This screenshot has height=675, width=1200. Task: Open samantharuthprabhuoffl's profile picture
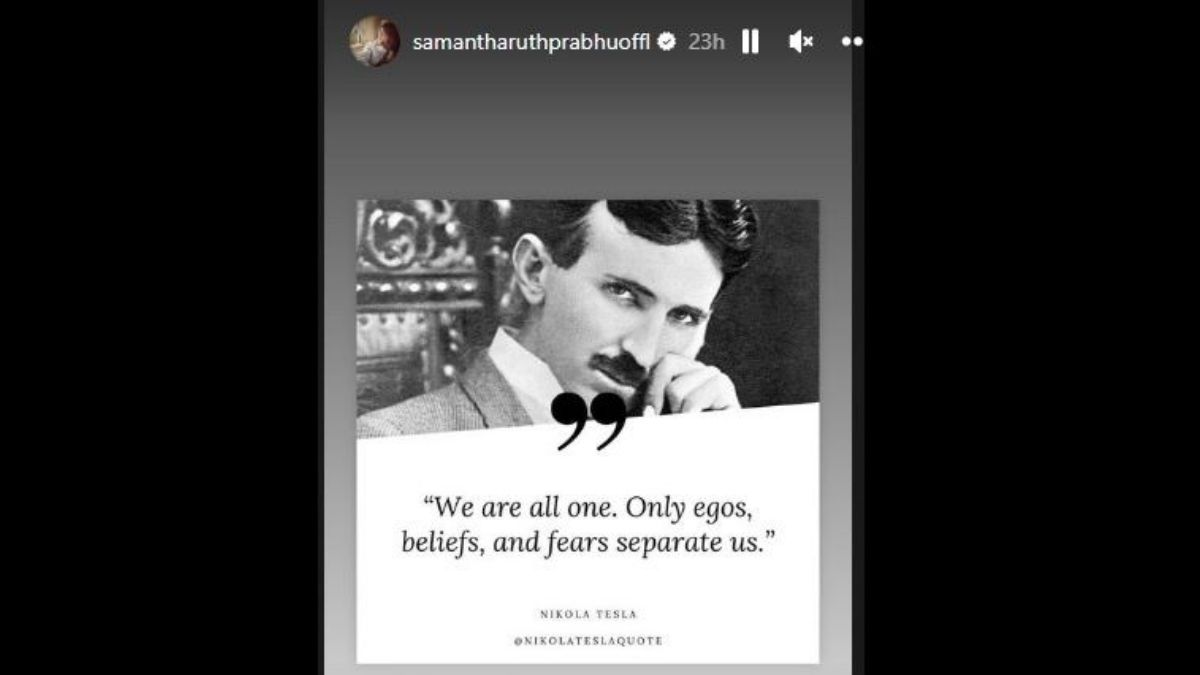click(374, 42)
